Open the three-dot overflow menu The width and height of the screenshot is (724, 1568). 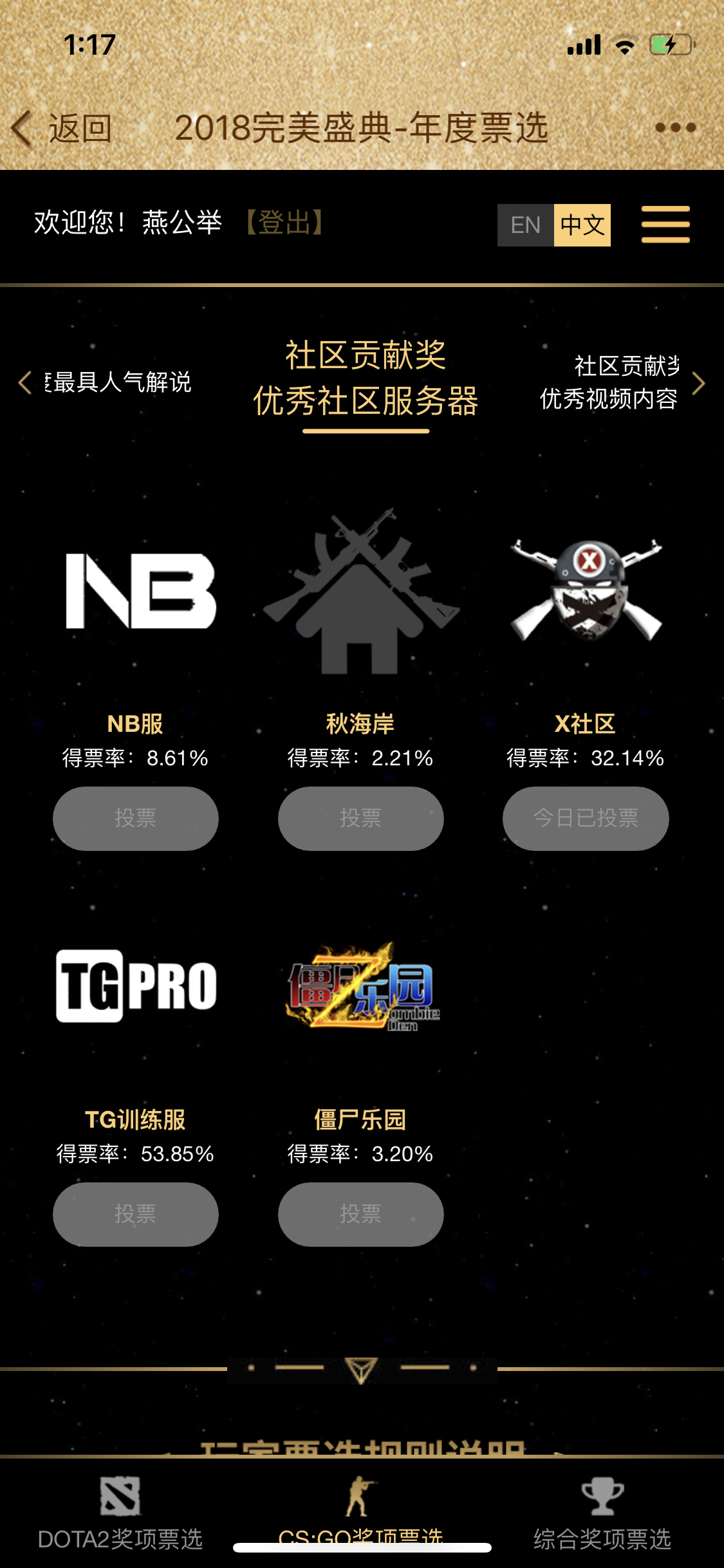(x=675, y=127)
